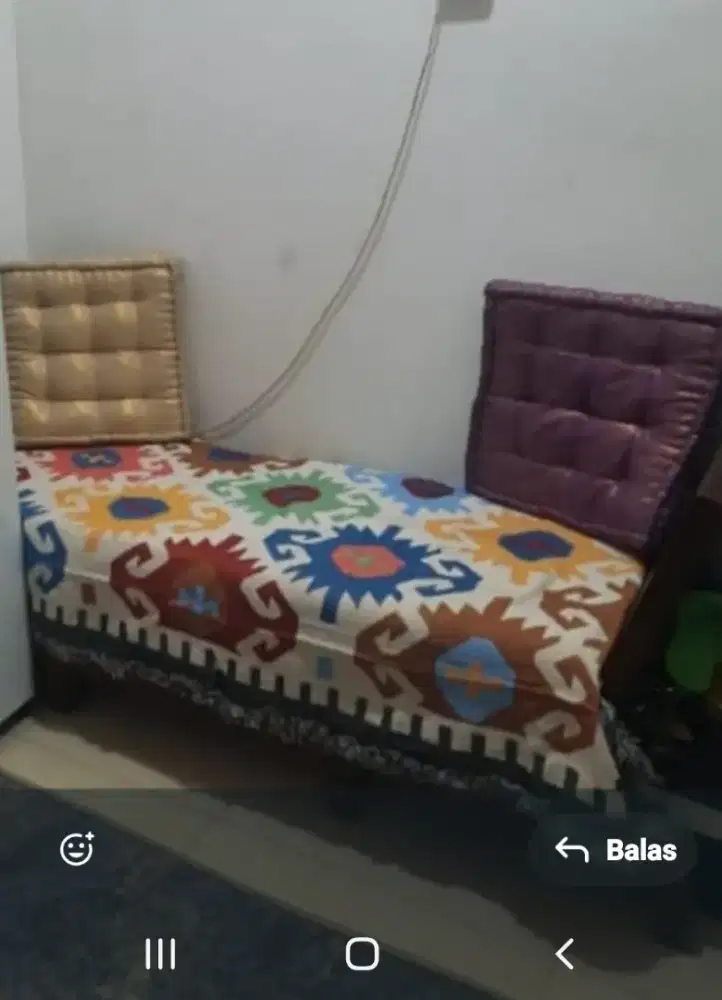Tap the Balas label text
722x1000 pixels.
[x=640, y=850]
